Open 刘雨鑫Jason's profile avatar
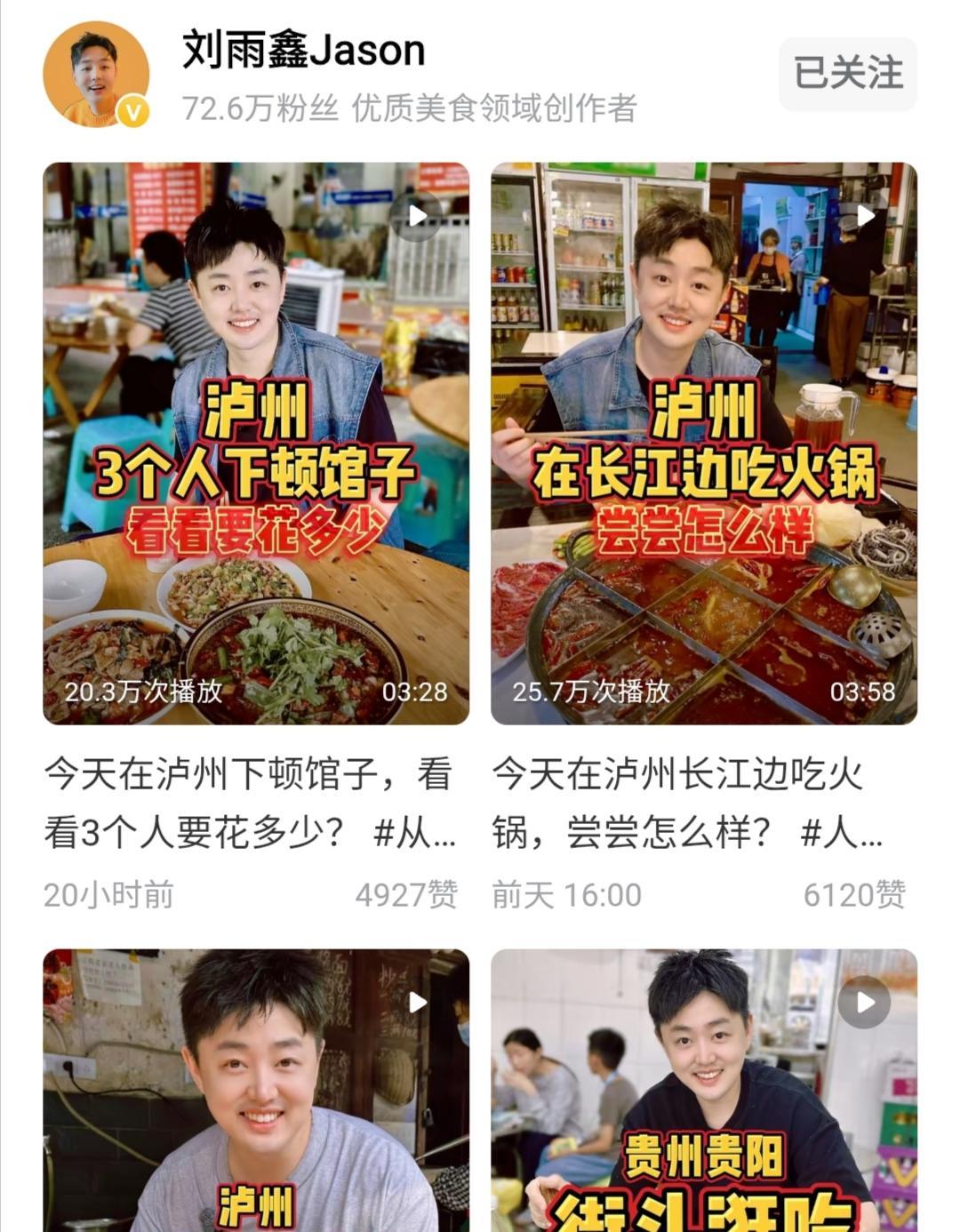Image resolution: width=960 pixels, height=1232 pixels. pos(95,75)
